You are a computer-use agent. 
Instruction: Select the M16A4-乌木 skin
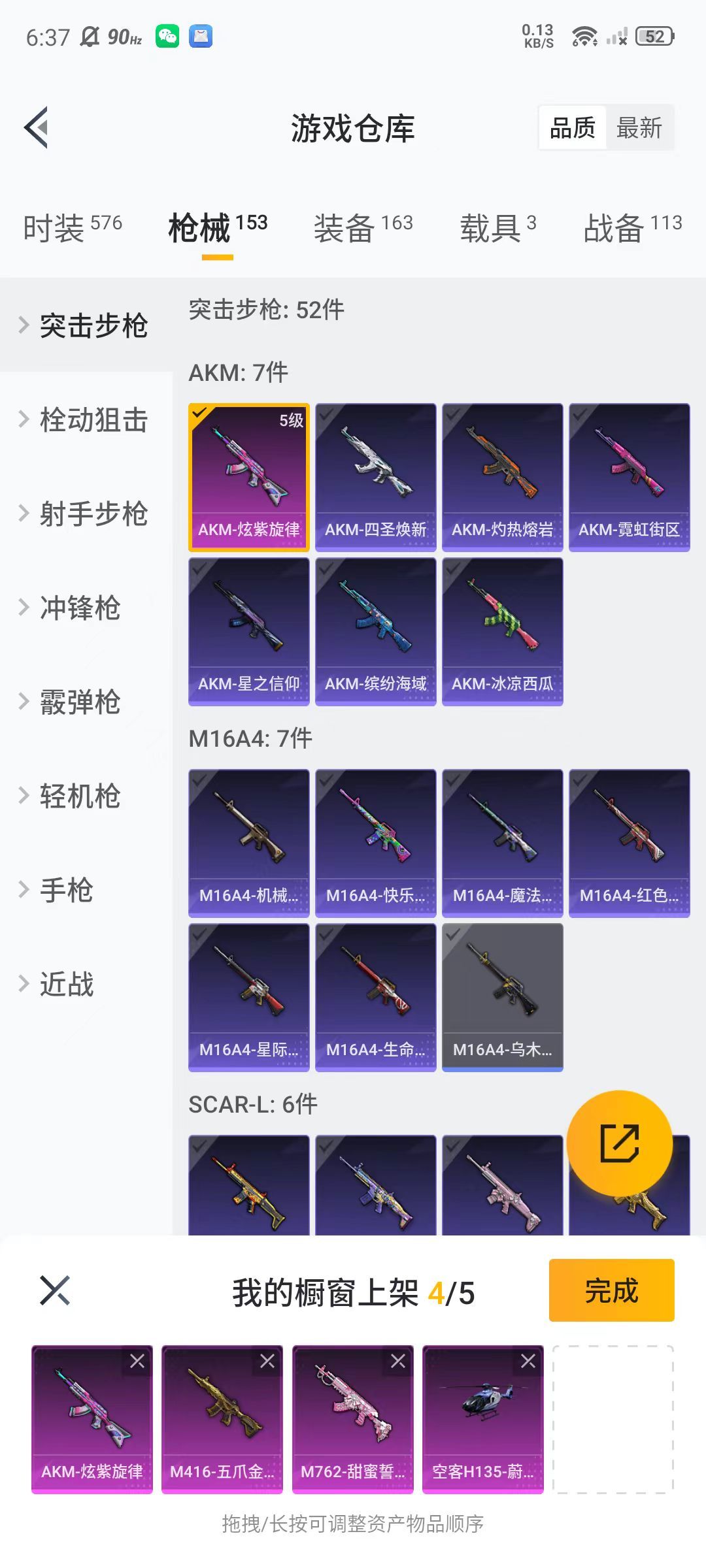tap(503, 998)
